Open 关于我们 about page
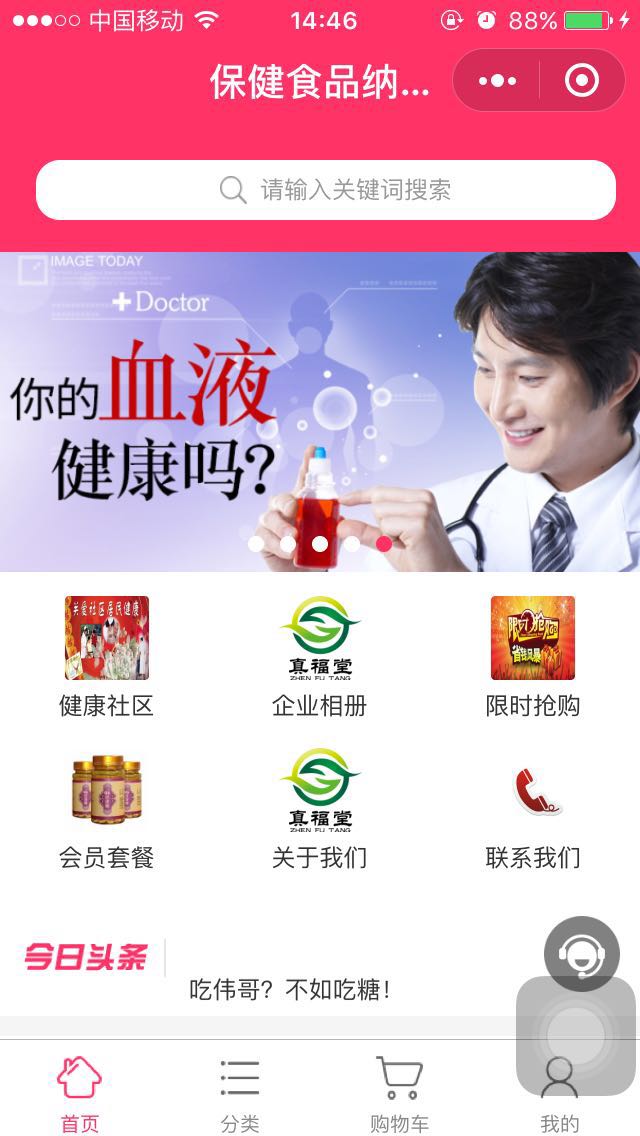Viewport: 640px width, 1136px height. 320,810
